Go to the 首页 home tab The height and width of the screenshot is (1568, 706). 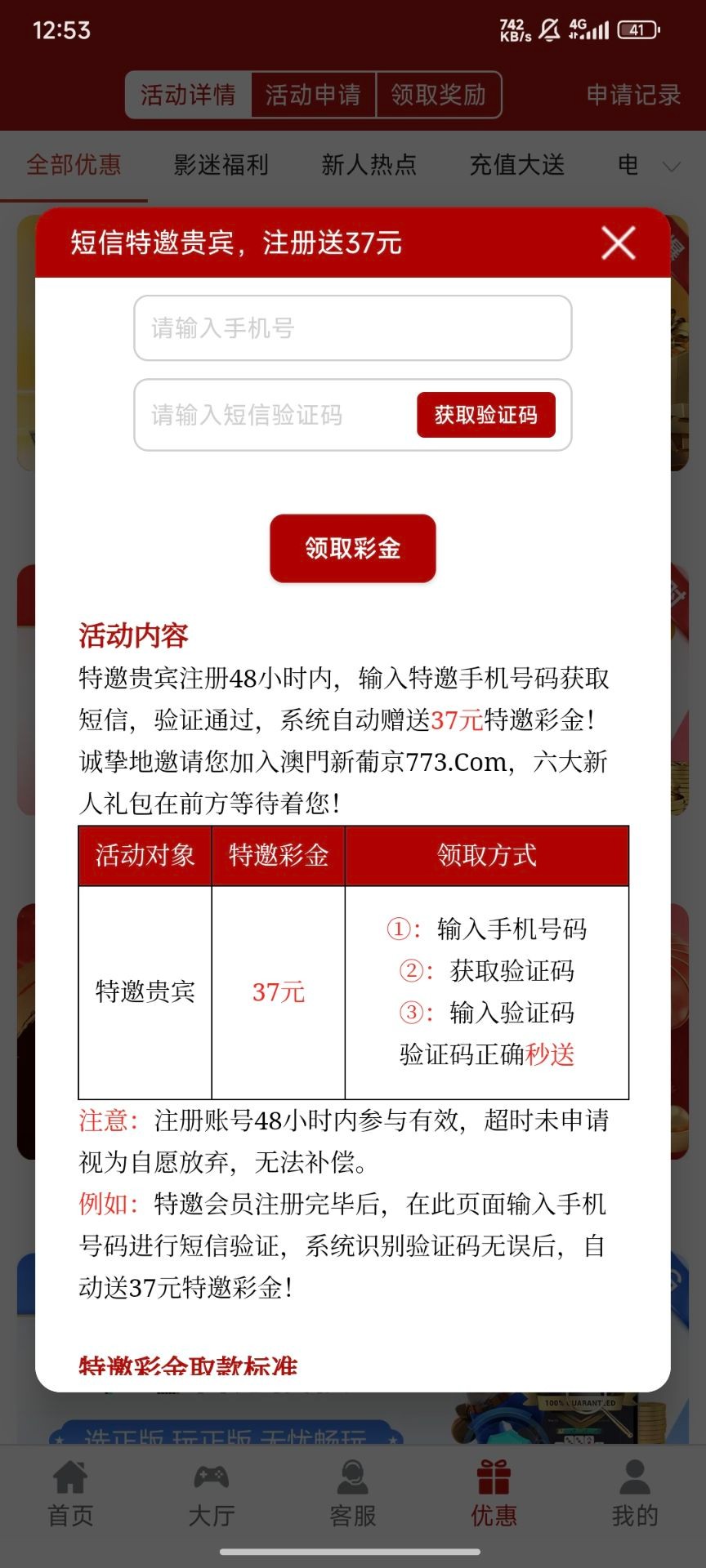coord(70,1494)
